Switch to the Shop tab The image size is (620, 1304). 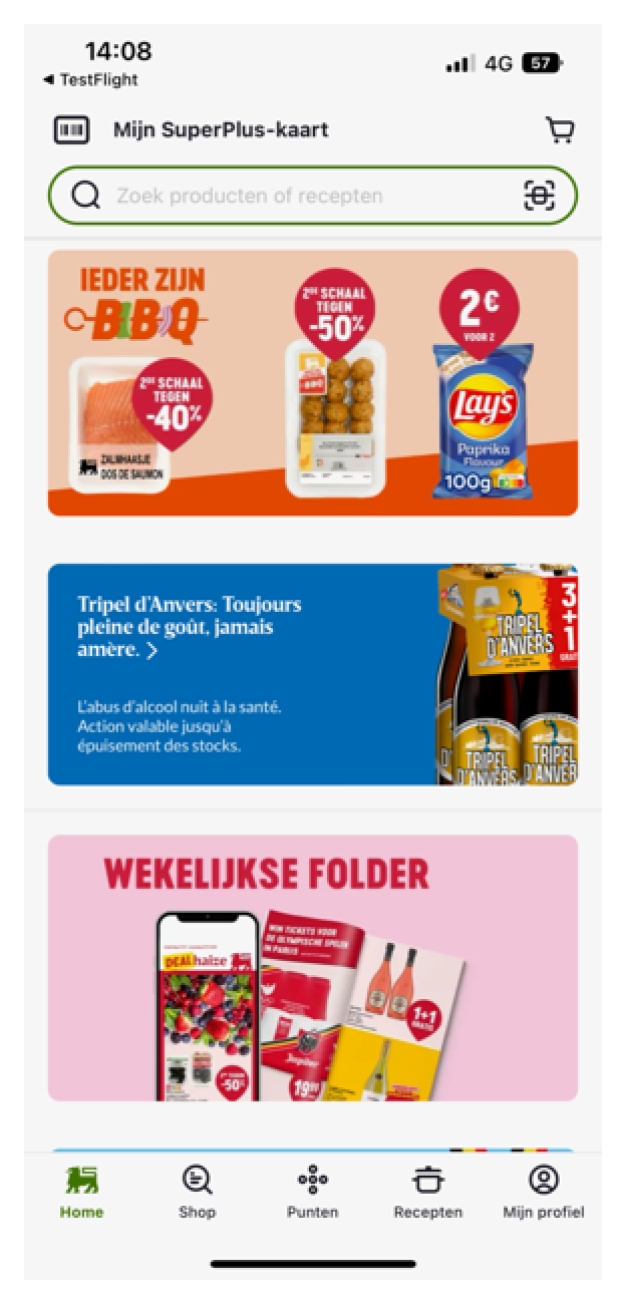[197, 1193]
